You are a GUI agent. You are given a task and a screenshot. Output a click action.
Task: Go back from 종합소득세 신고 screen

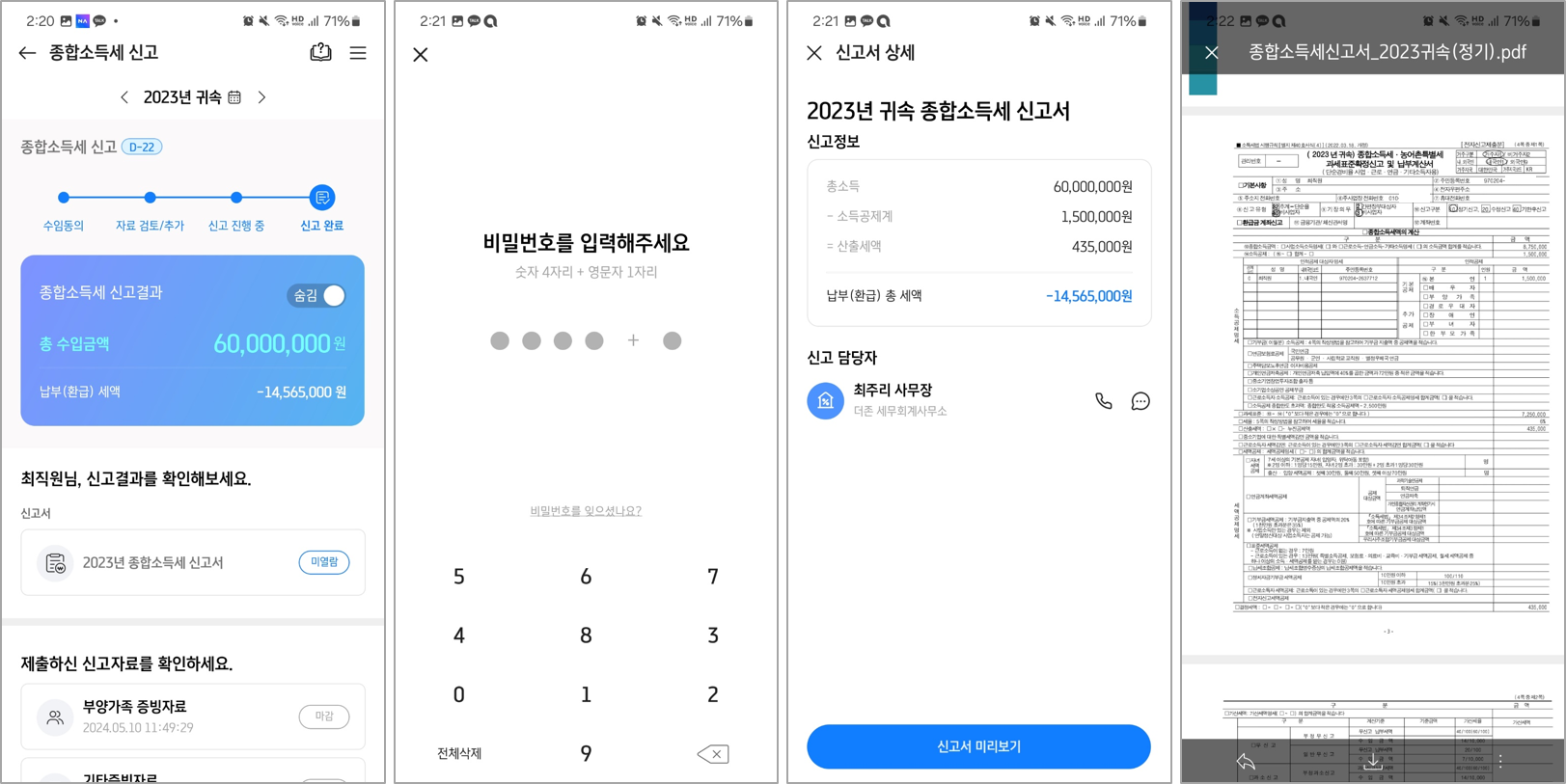tap(27, 53)
